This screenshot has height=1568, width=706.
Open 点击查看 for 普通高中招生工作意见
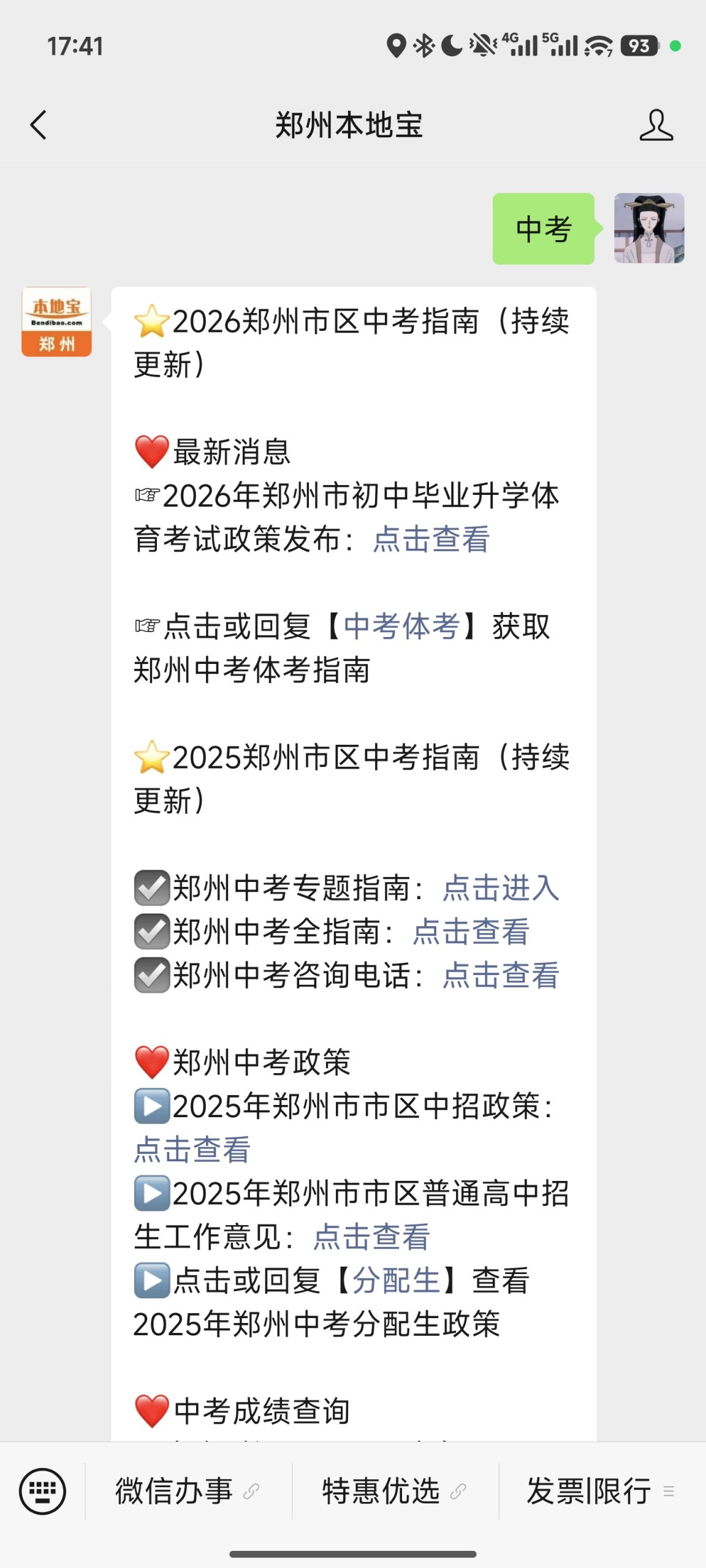pyautogui.click(x=371, y=1237)
